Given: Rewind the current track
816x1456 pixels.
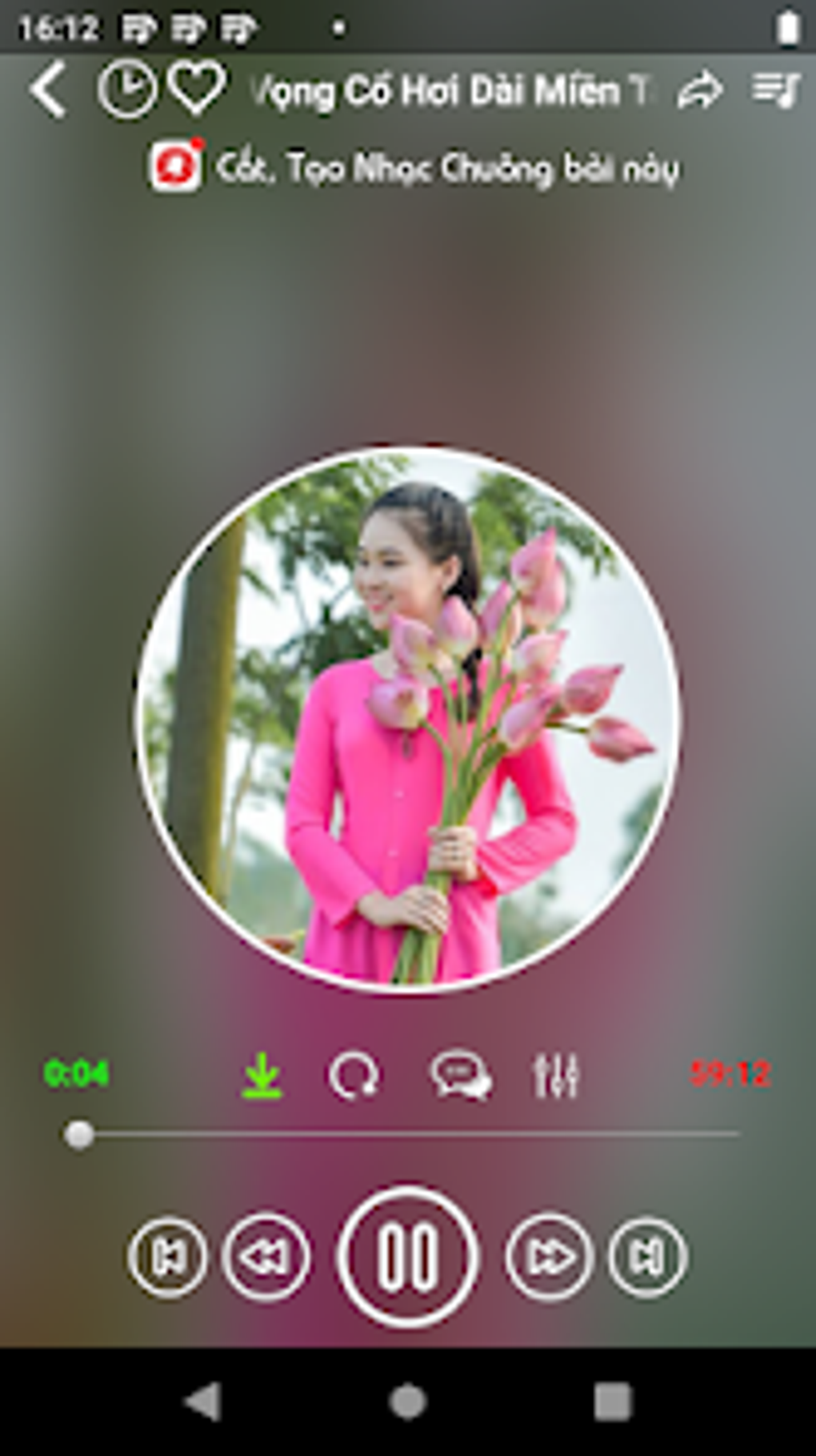Looking at the screenshot, I should click(x=266, y=1257).
